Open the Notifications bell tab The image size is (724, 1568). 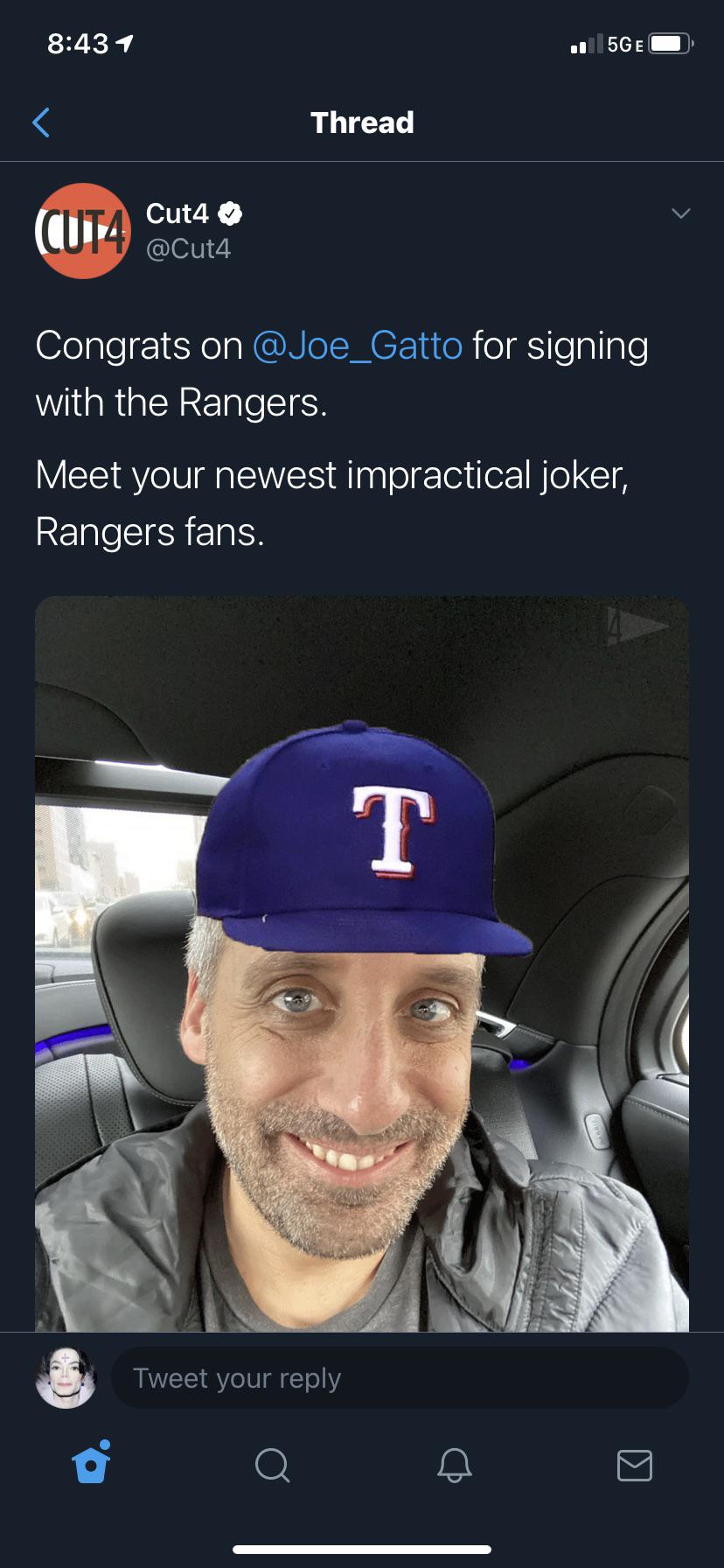point(454,1465)
